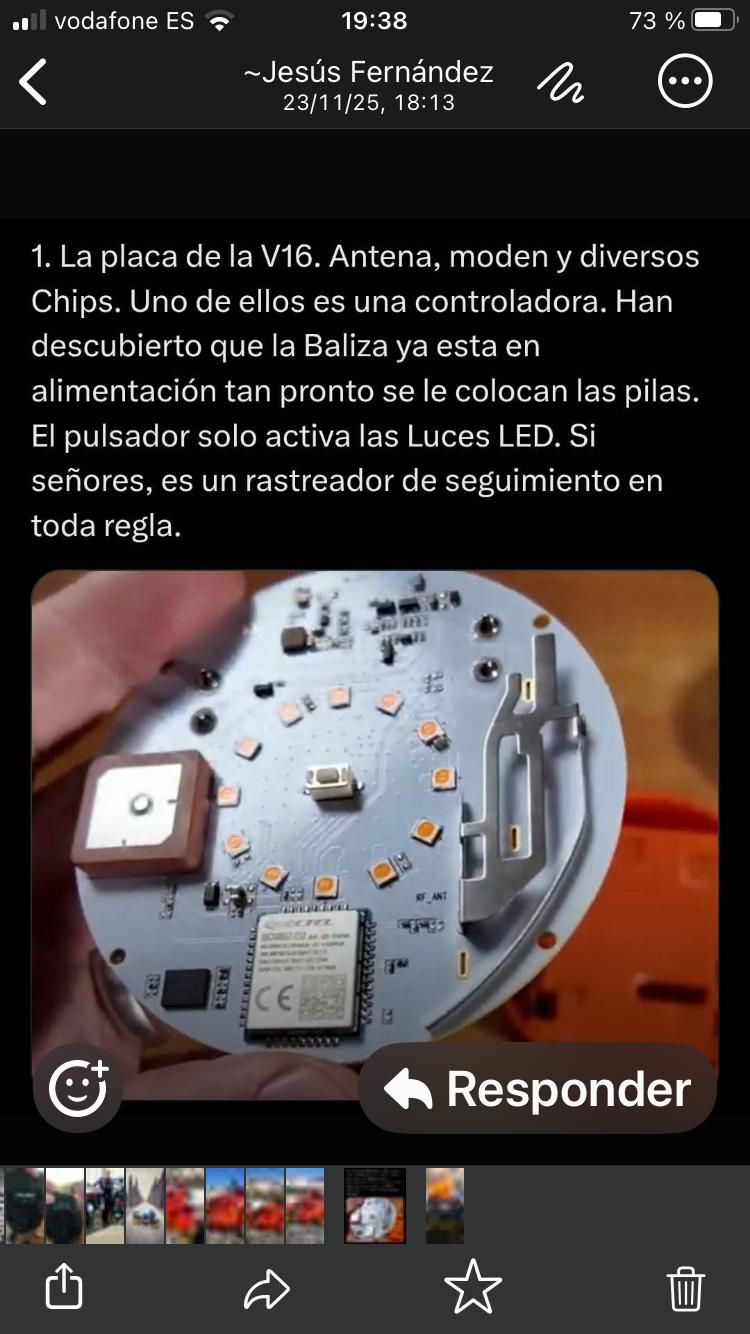
Task: Forward this message to another chat
Action: click(x=266, y=1288)
